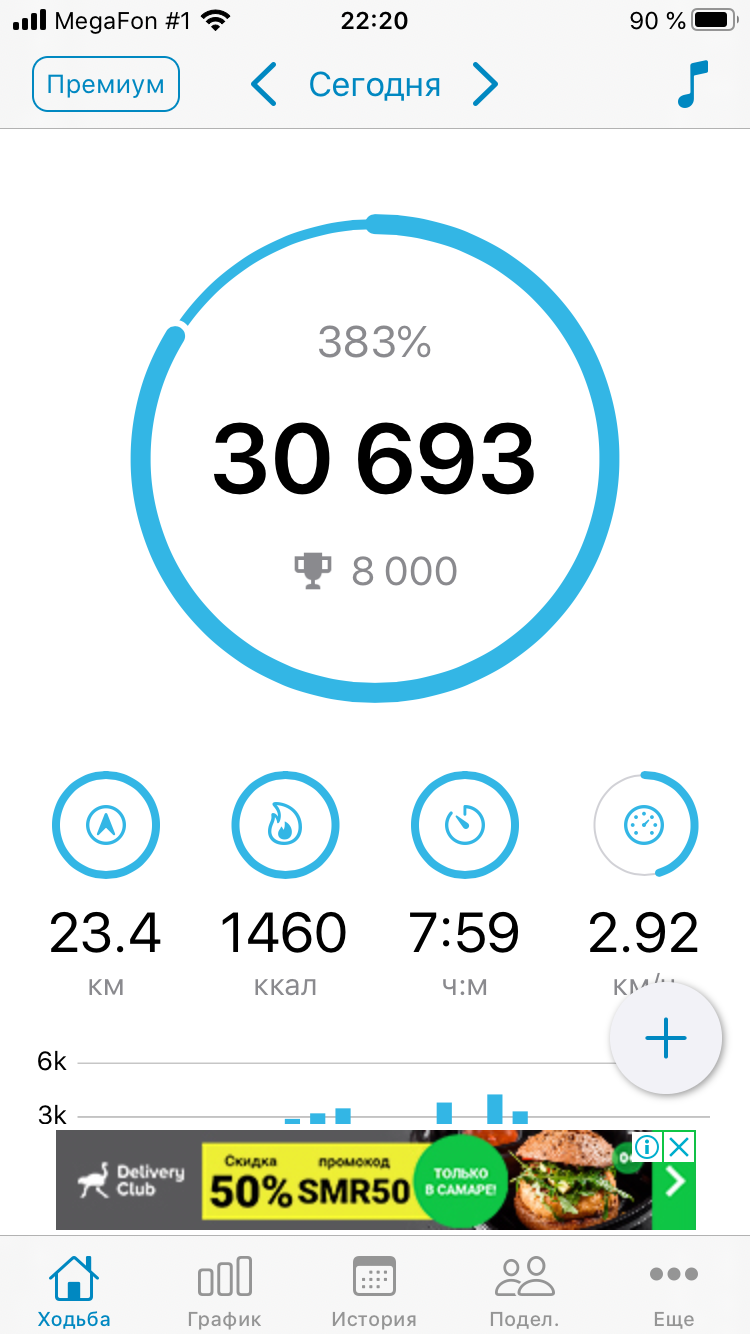The width and height of the screenshot is (750, 1334).
Task: Tap the 30 693 step count circle
Action: pyautogui.click(x=374, y=460)
